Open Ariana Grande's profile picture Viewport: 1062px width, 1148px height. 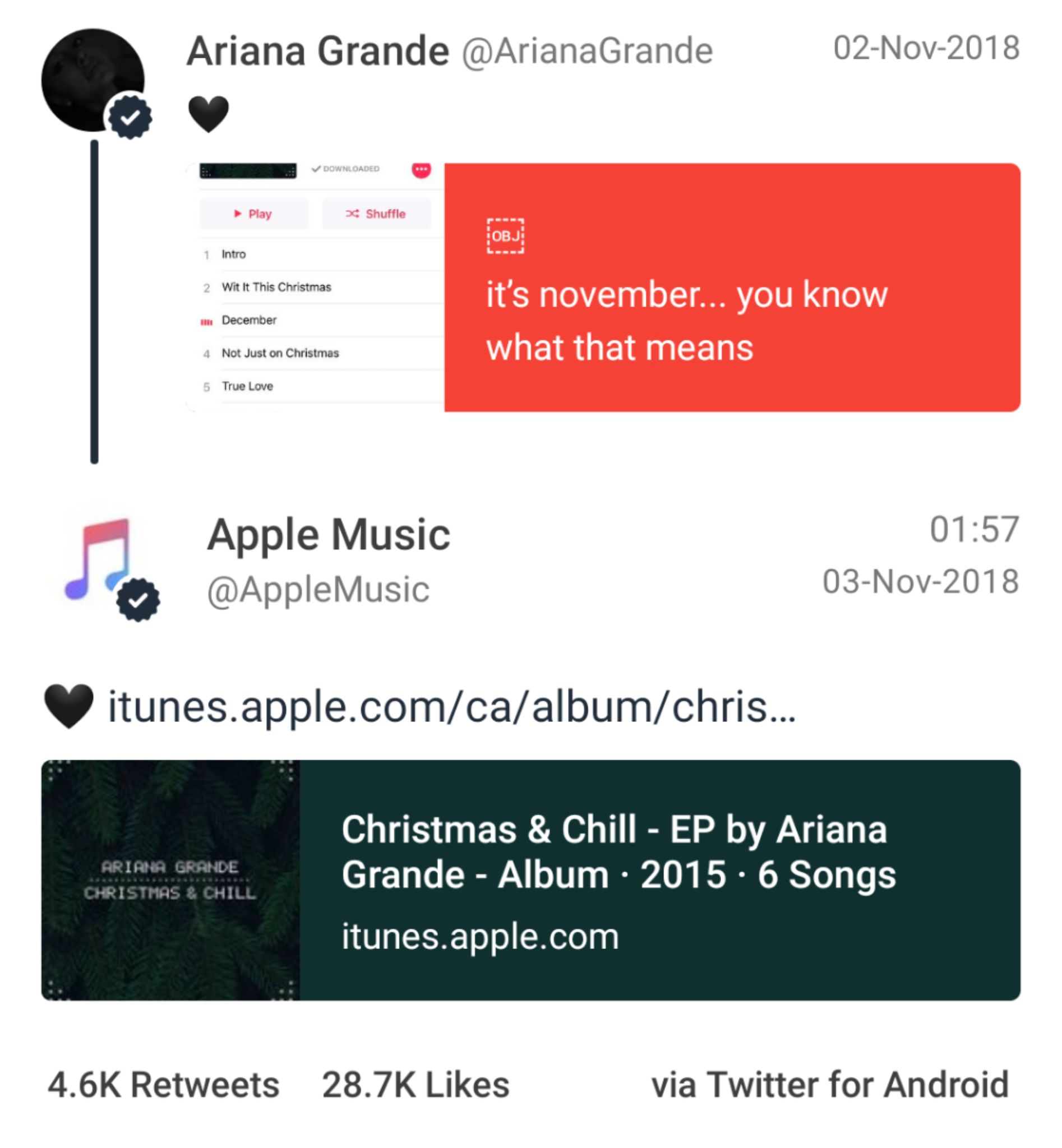(x=92, y=79)
